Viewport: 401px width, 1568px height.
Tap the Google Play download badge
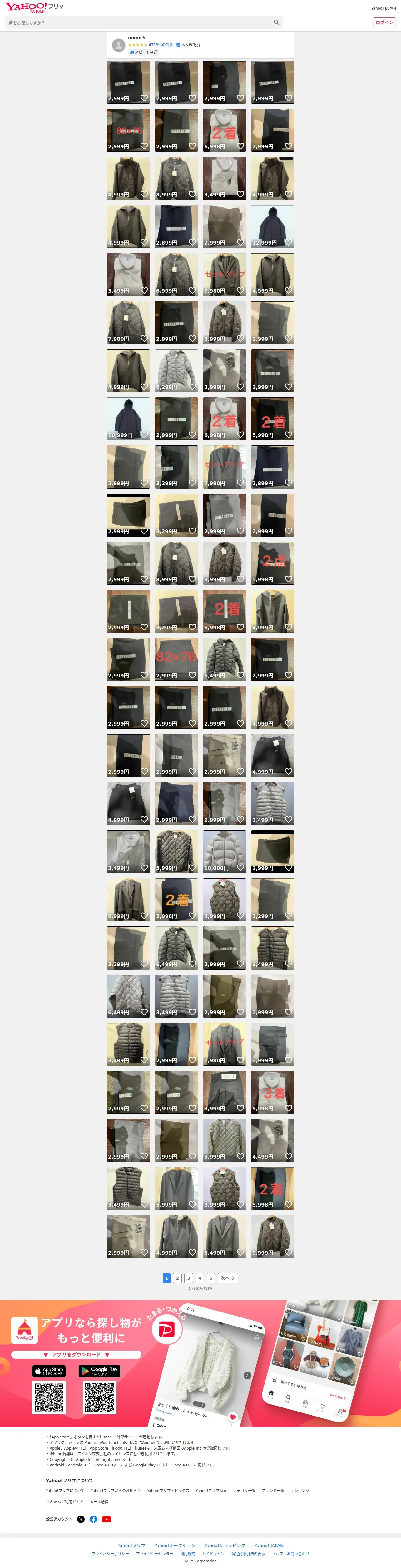click(99, 1371)
